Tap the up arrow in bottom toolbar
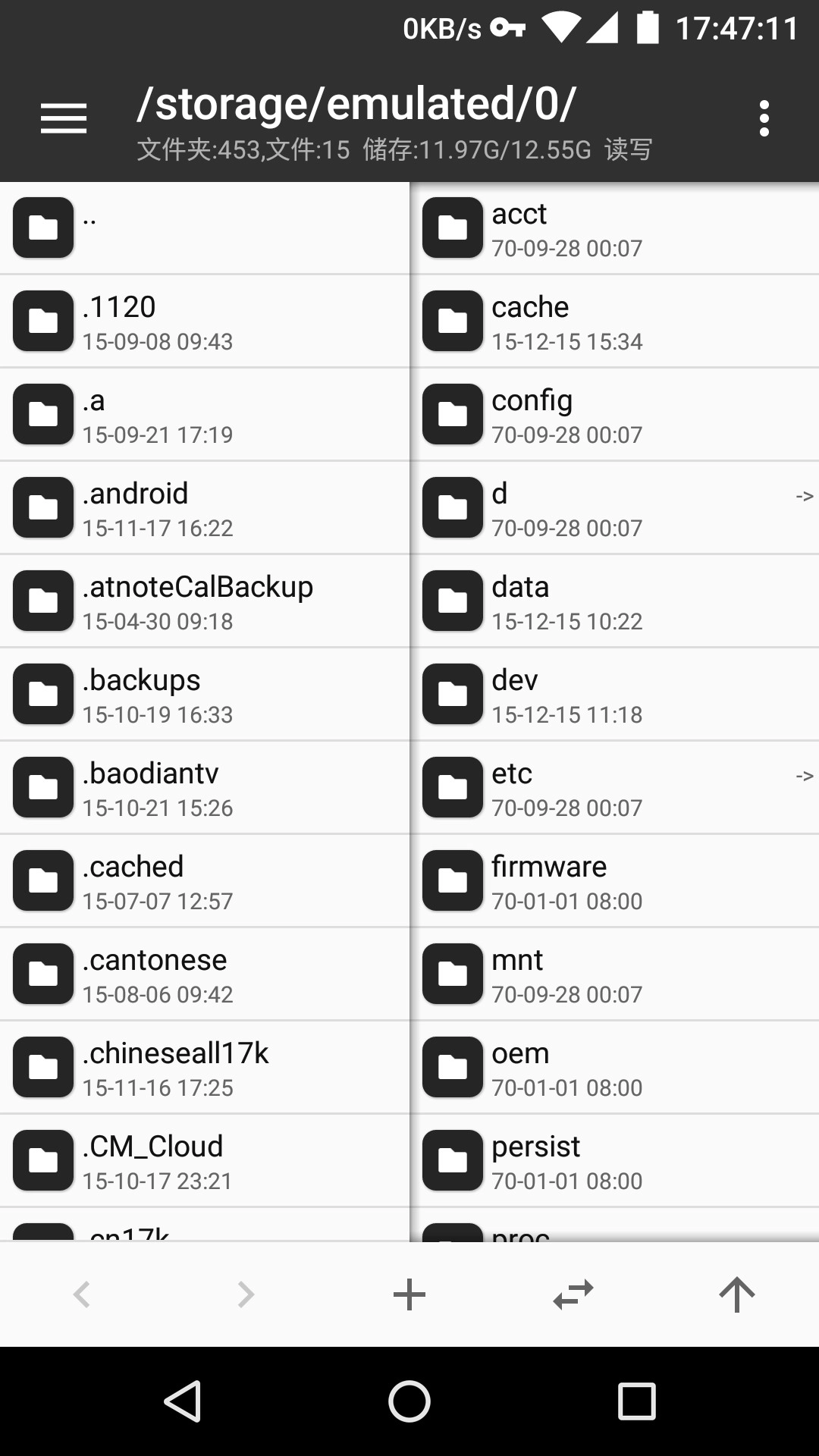Image resolution: width=819 pixels, height=1456 pixels. pyautogui.click(x=737, y=1294)
